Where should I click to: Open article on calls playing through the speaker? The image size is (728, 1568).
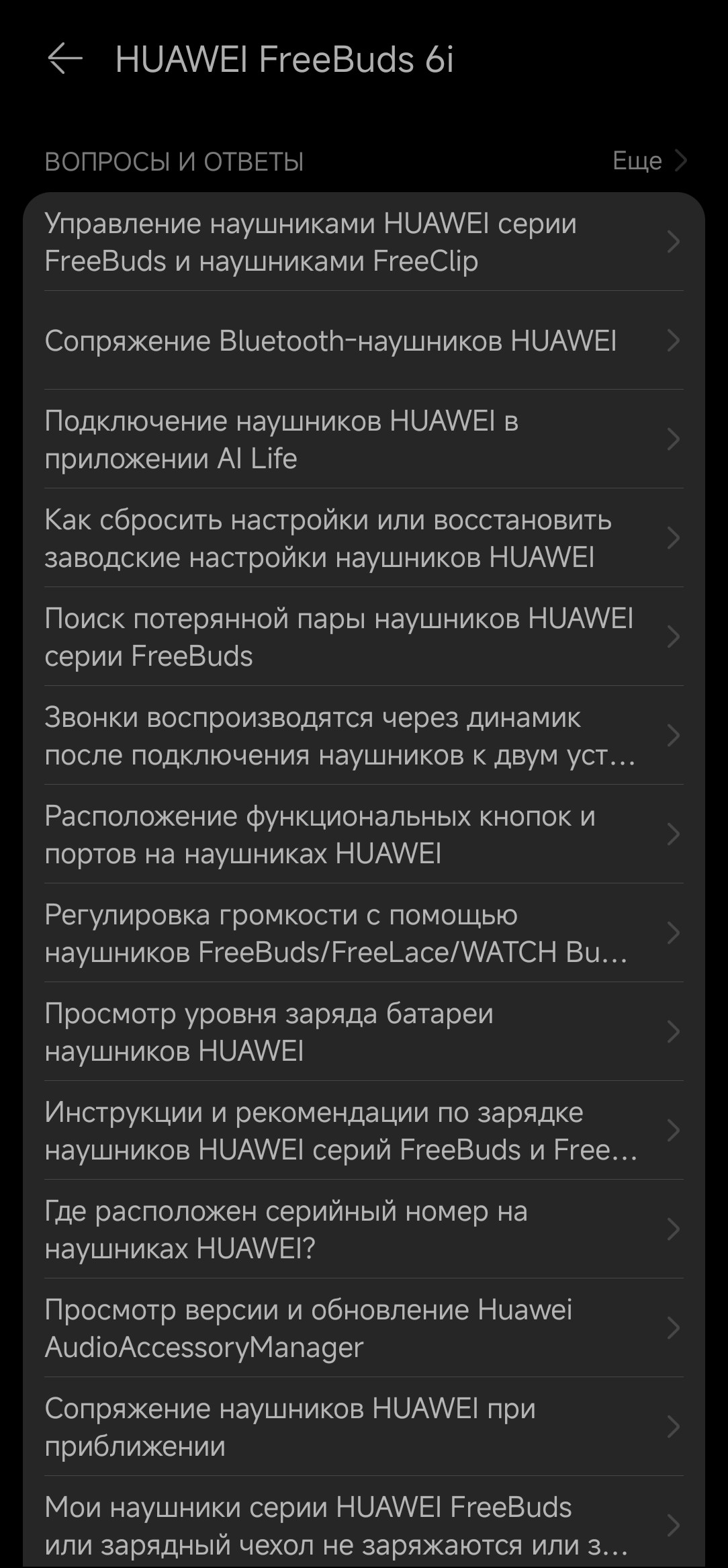pos(363,736)
